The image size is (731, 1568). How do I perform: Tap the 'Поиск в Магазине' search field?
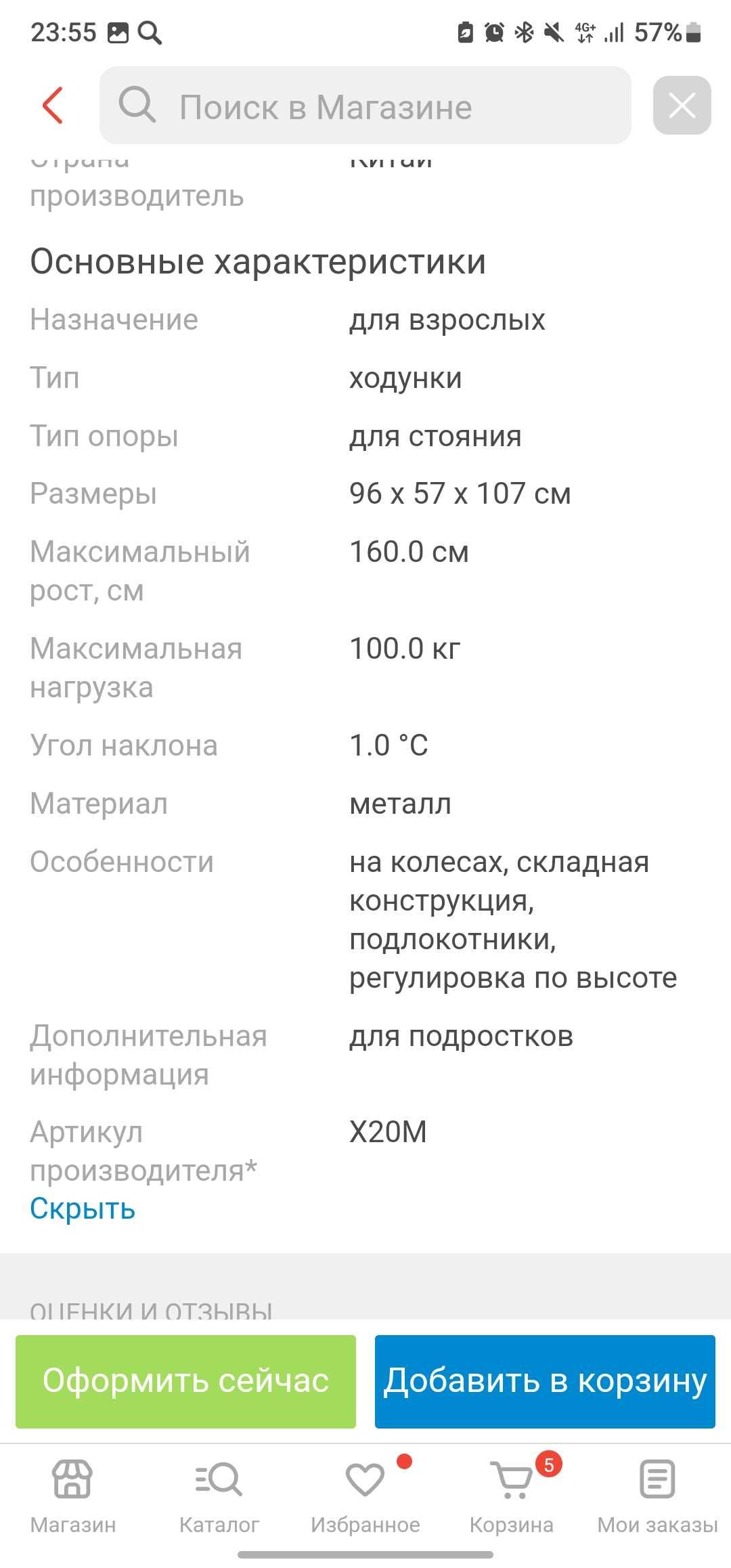pyautogui.click(x=365, y=105)
